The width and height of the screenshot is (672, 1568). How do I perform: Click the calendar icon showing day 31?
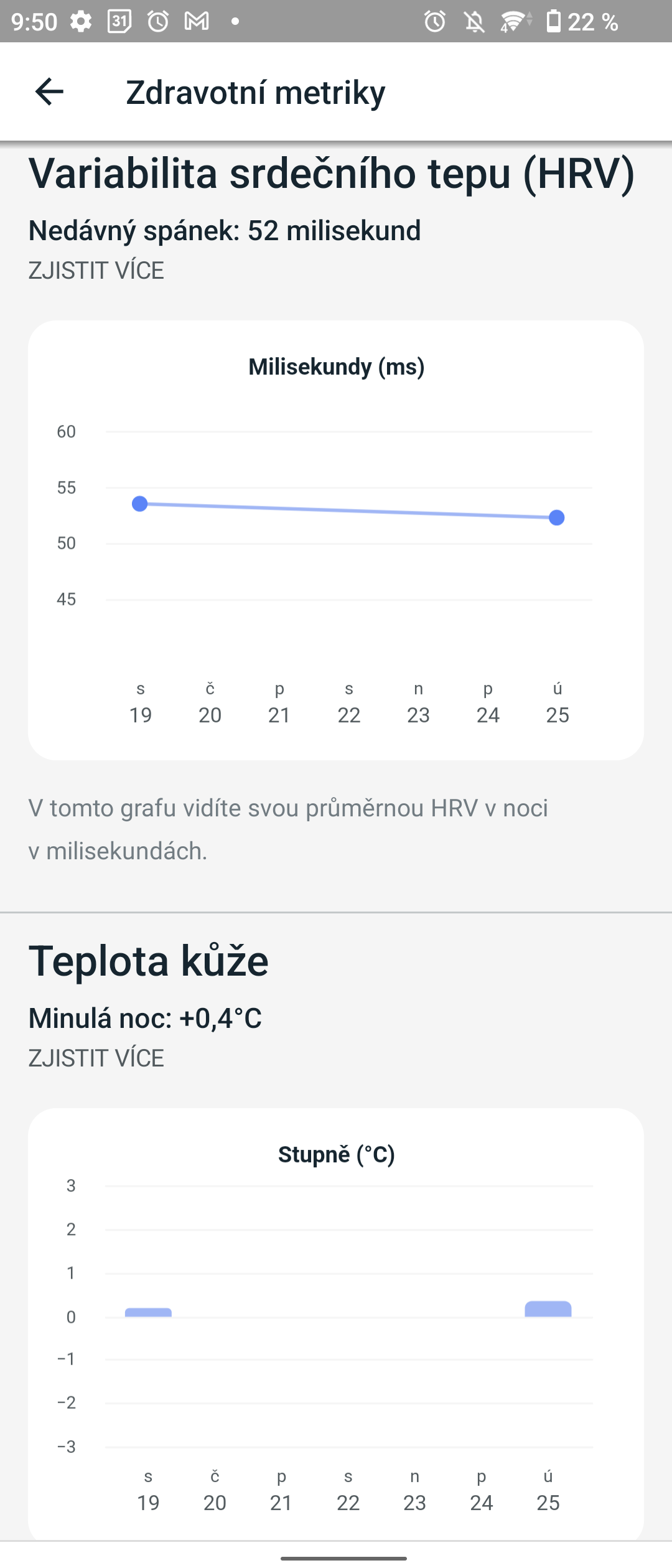click(x=120, y=22)
